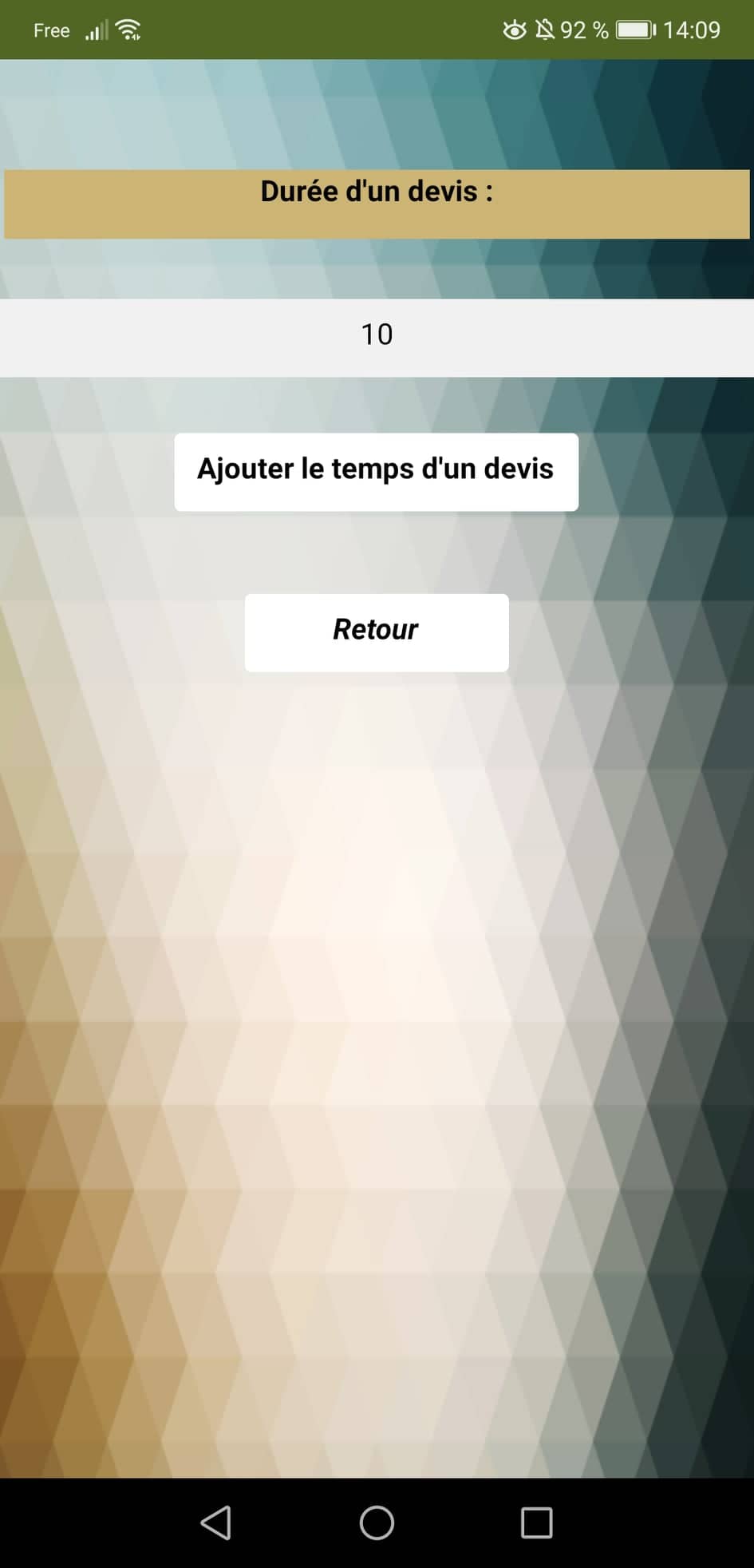This screenshot has width=754, height=1568.
Task: Go to the home screen
Action: coord(377,1522)
